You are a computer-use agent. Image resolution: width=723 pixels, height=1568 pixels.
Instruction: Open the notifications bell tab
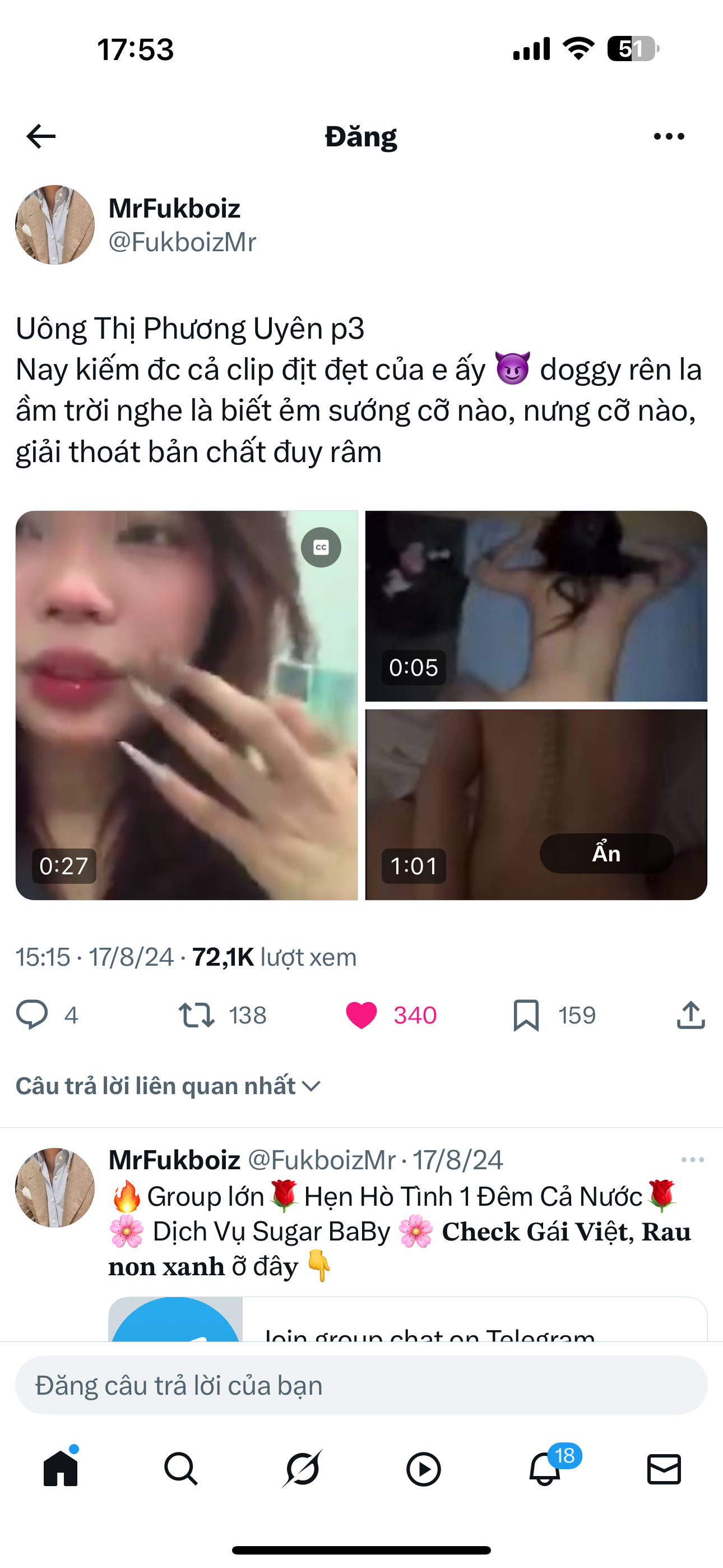(x=544, y=1468)
